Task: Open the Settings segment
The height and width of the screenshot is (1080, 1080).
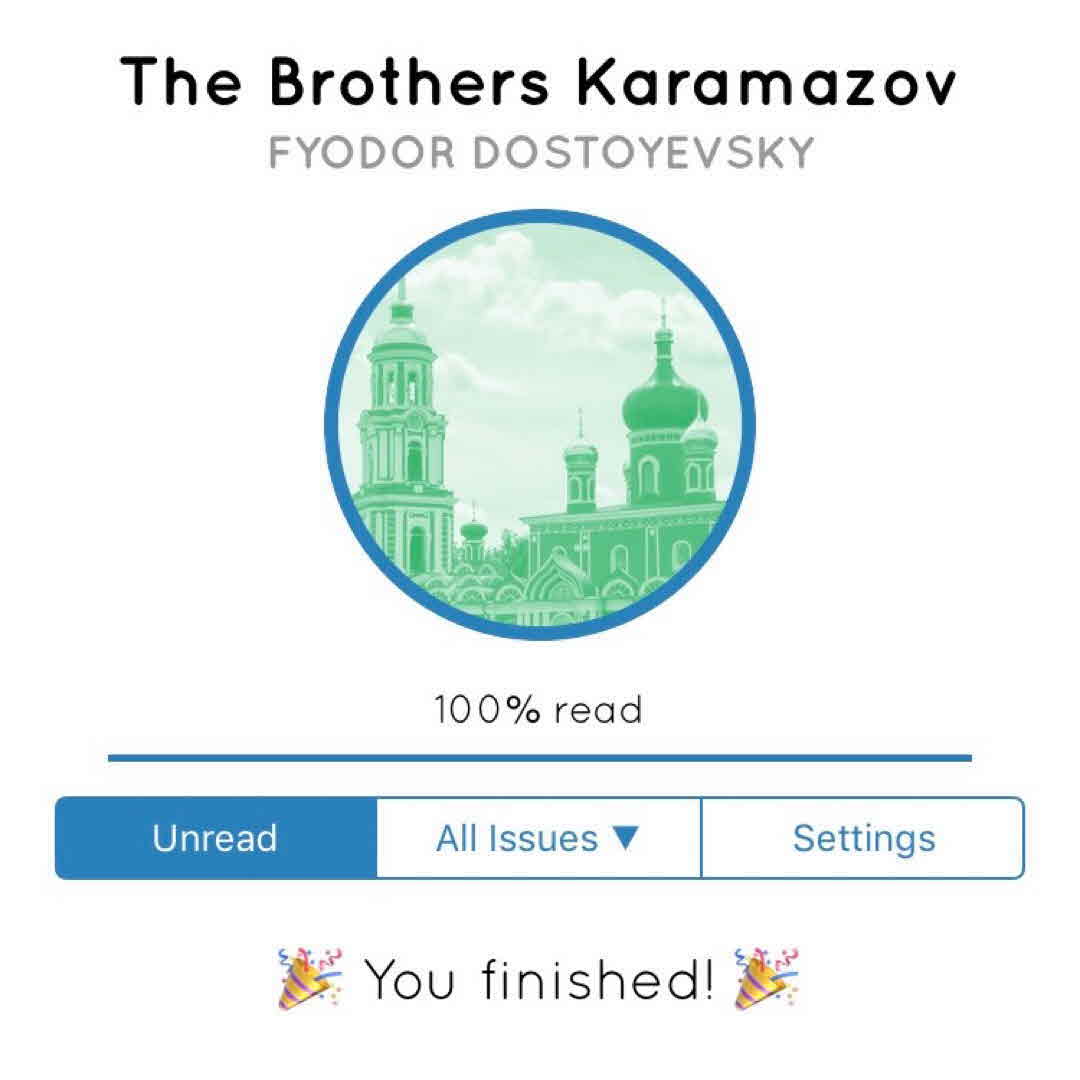Action: click(863, 838)
